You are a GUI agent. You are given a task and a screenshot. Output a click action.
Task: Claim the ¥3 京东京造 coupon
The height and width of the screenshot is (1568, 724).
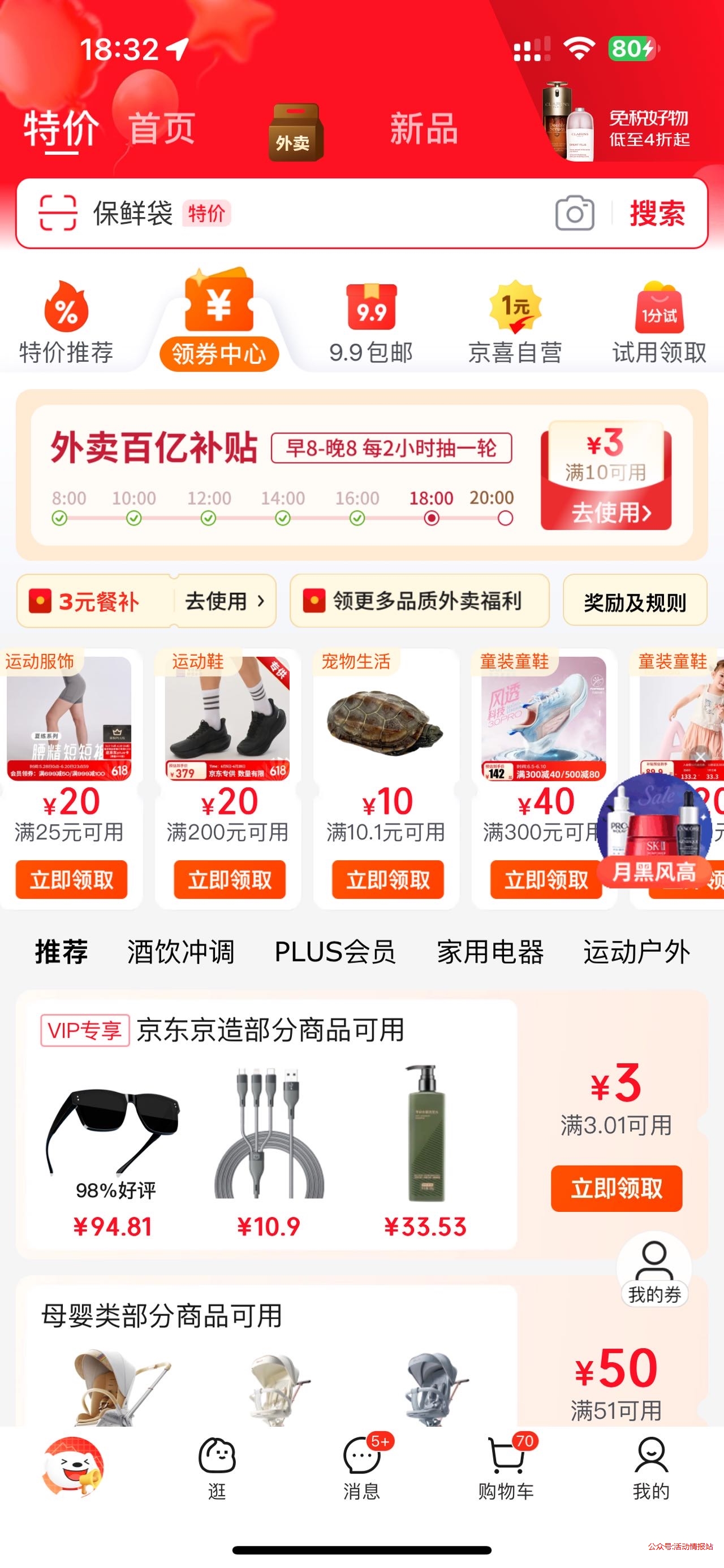click(615, 1188)
